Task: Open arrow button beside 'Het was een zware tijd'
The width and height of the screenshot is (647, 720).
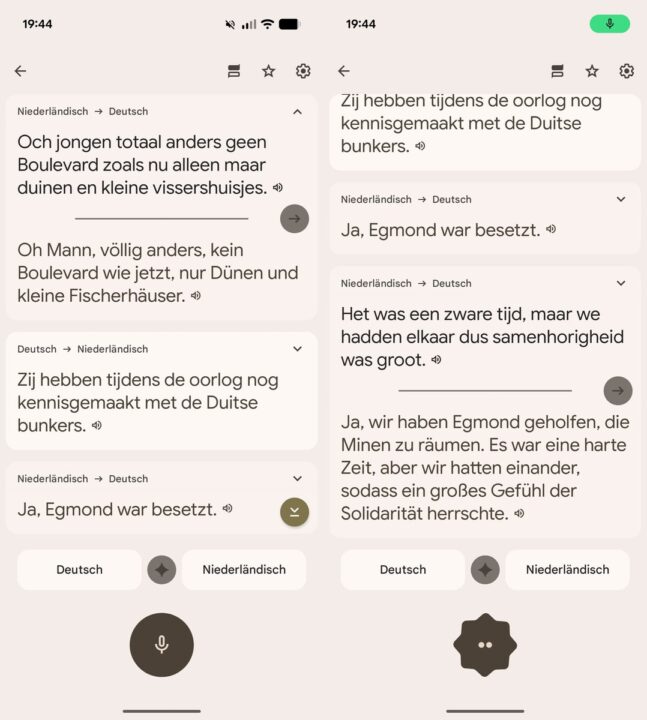Action: tap(618, 390)
